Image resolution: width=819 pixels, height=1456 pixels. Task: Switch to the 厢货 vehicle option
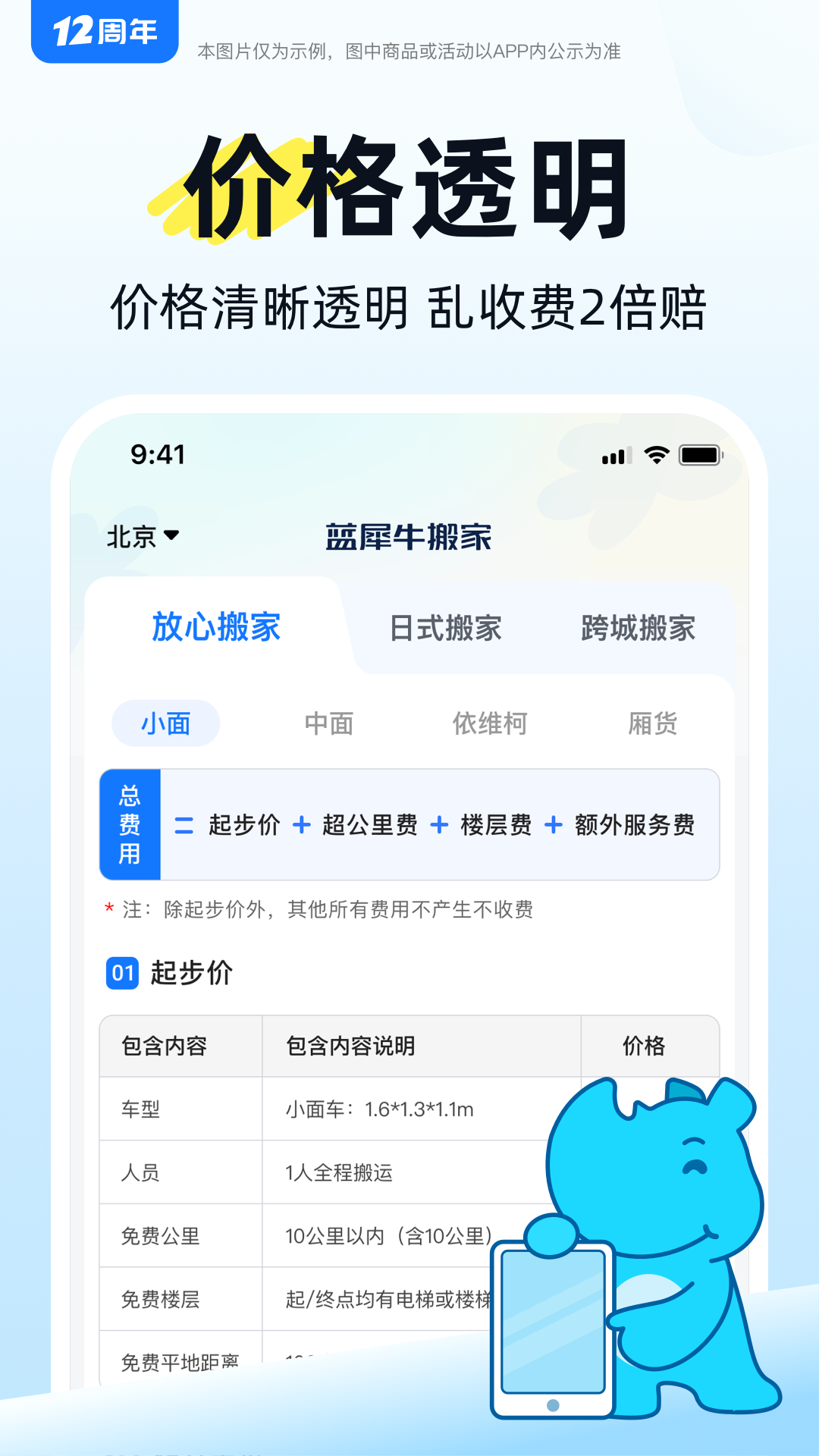click(x=654, y=723)
